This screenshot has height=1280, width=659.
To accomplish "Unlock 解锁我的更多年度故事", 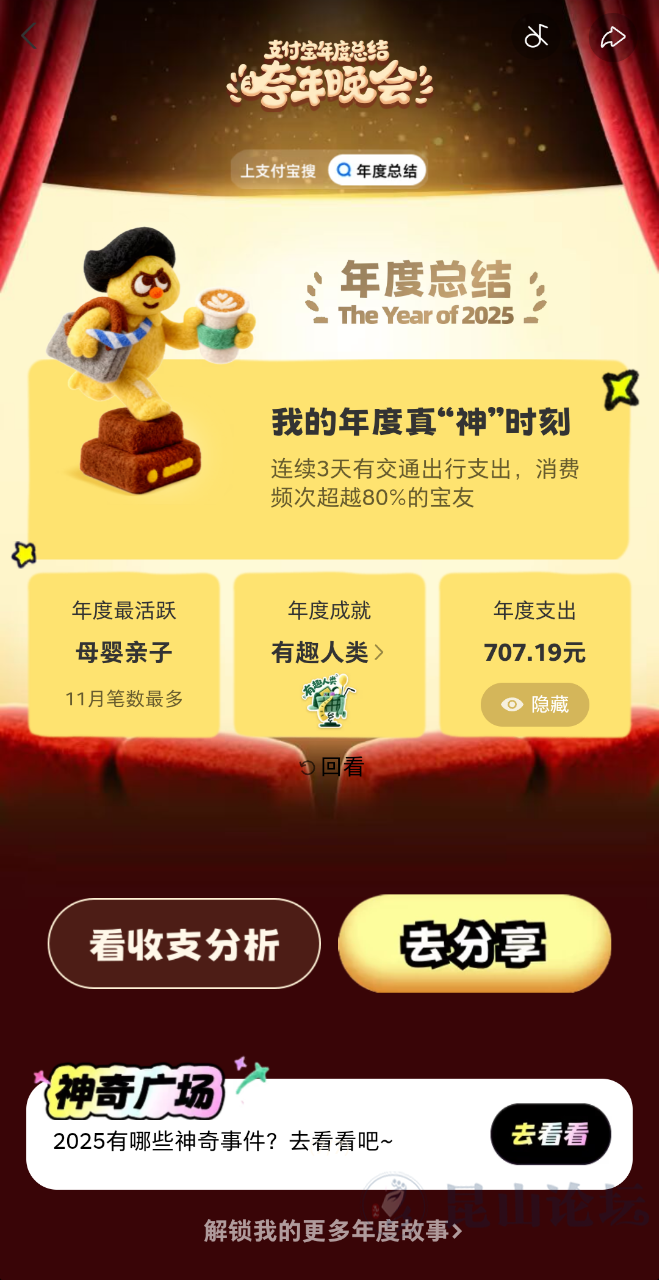I will 332,1231.
